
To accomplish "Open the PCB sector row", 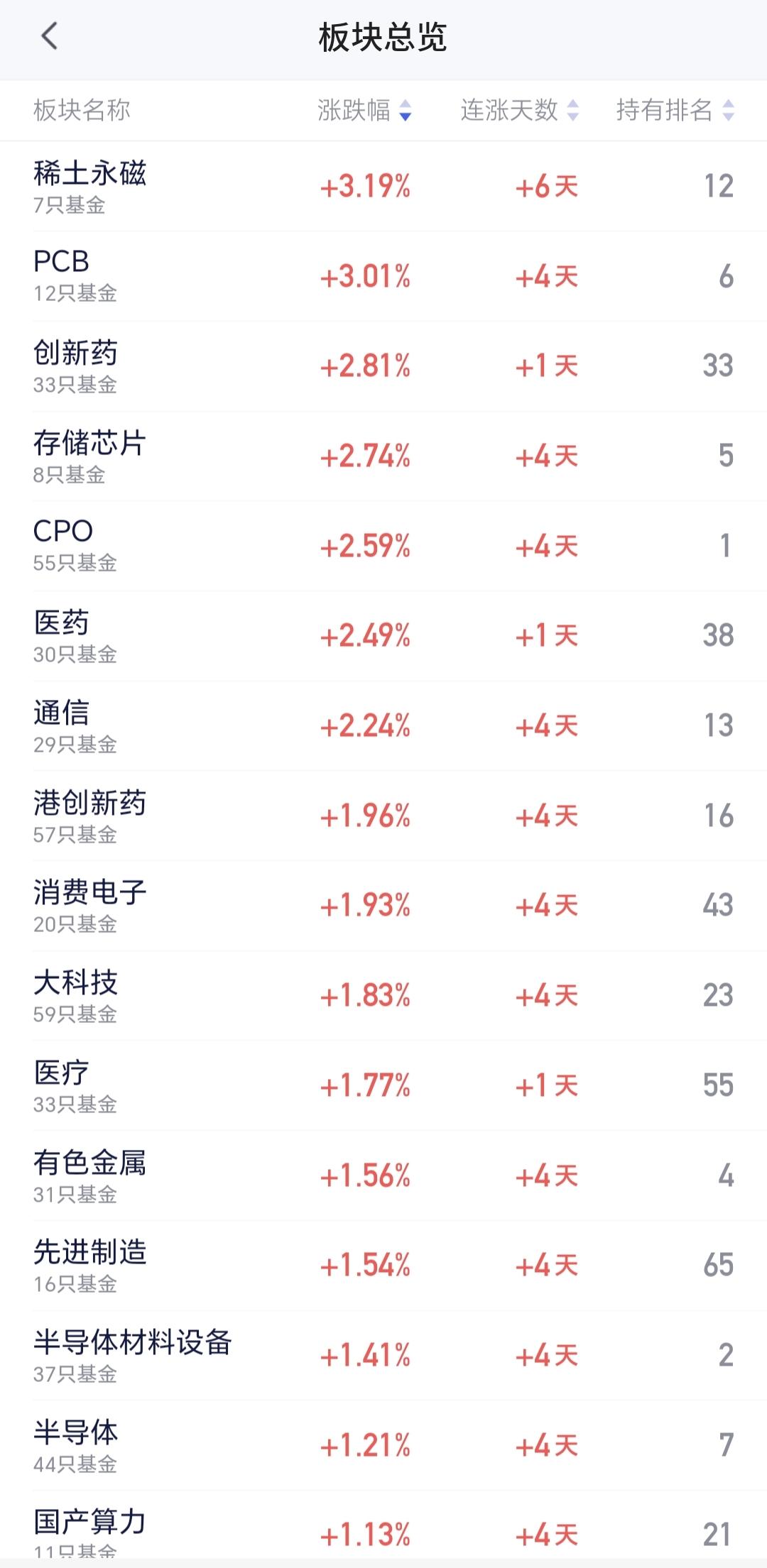I will click(x=383, y=276).
